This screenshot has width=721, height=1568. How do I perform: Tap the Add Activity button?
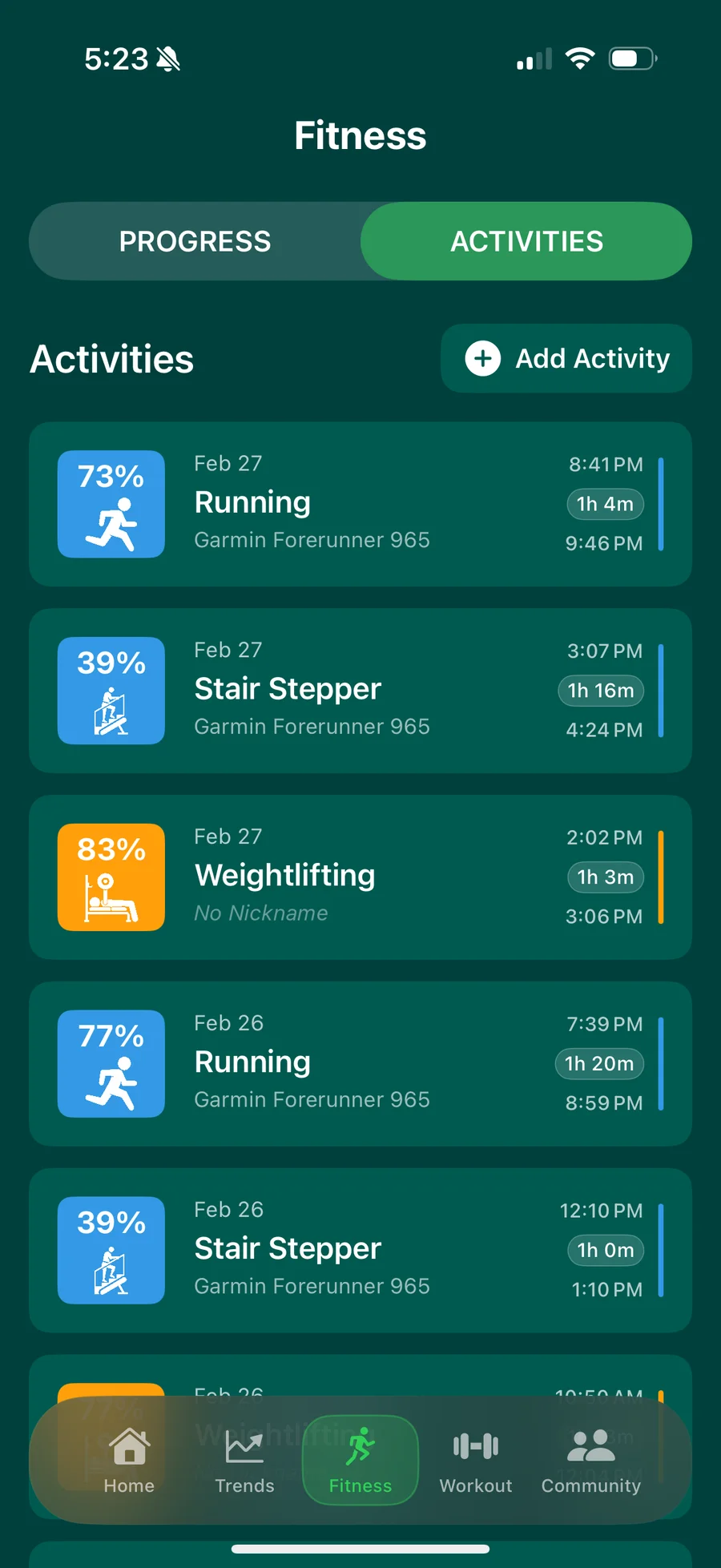point(565,359)
